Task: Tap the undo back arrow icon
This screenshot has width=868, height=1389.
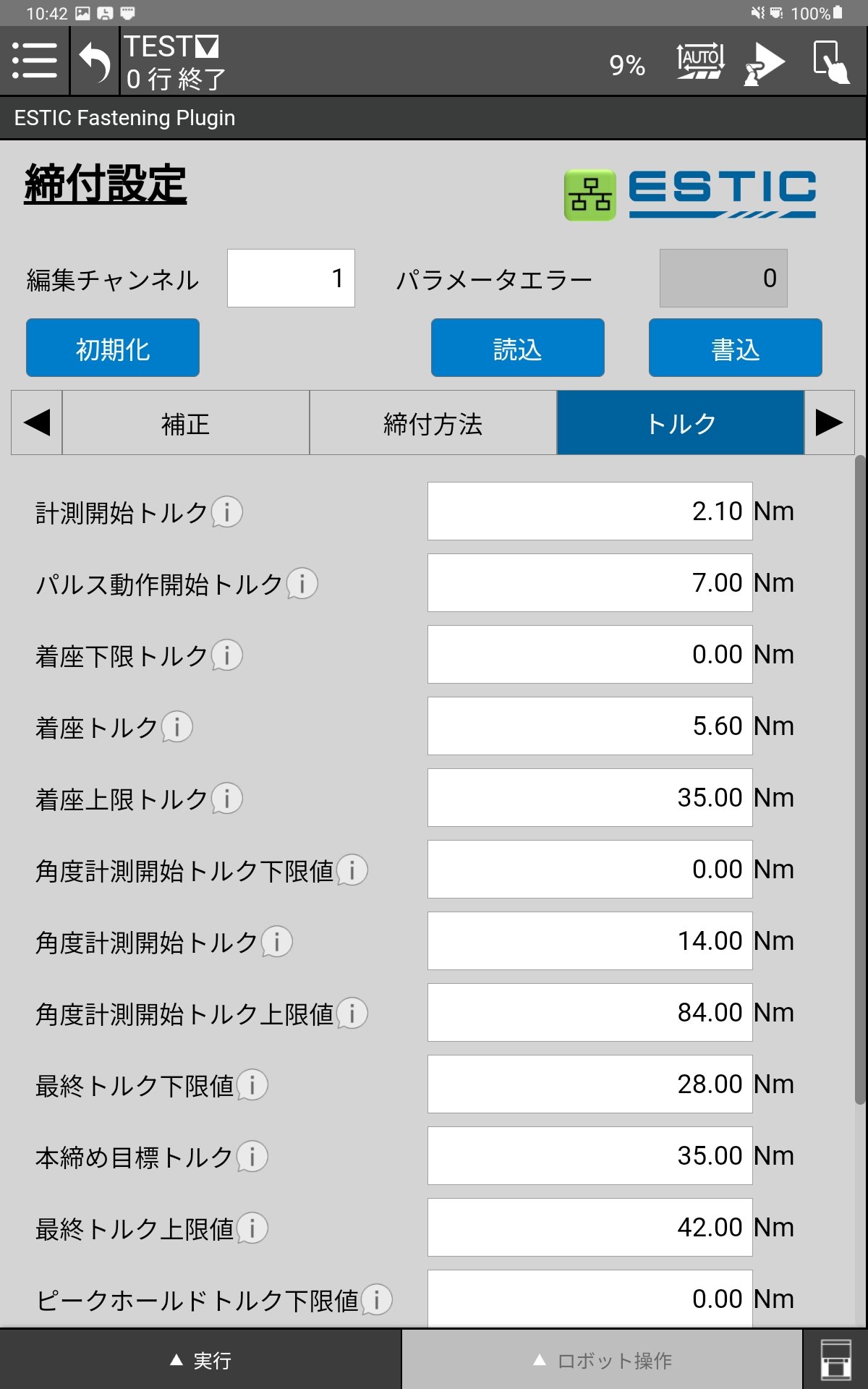Action: click(94, 61)
